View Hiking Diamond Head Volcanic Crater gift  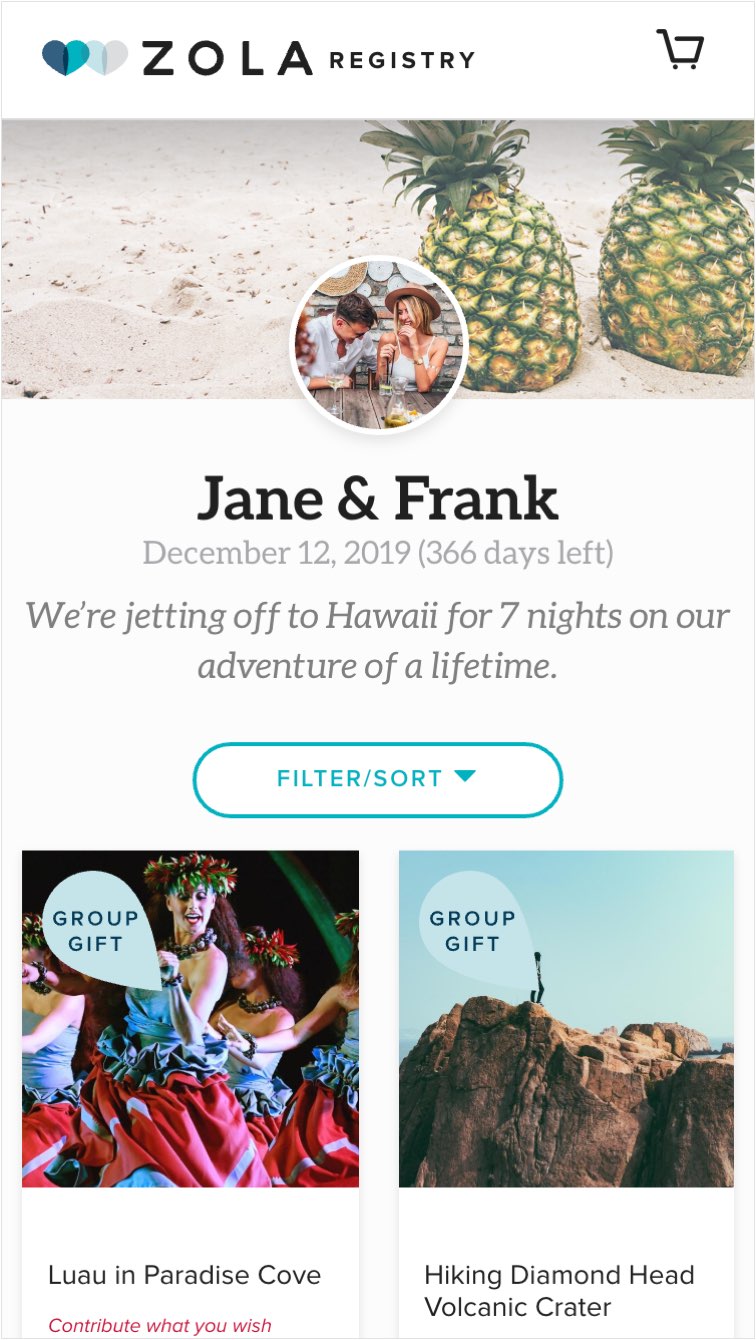pos(566,1018)
